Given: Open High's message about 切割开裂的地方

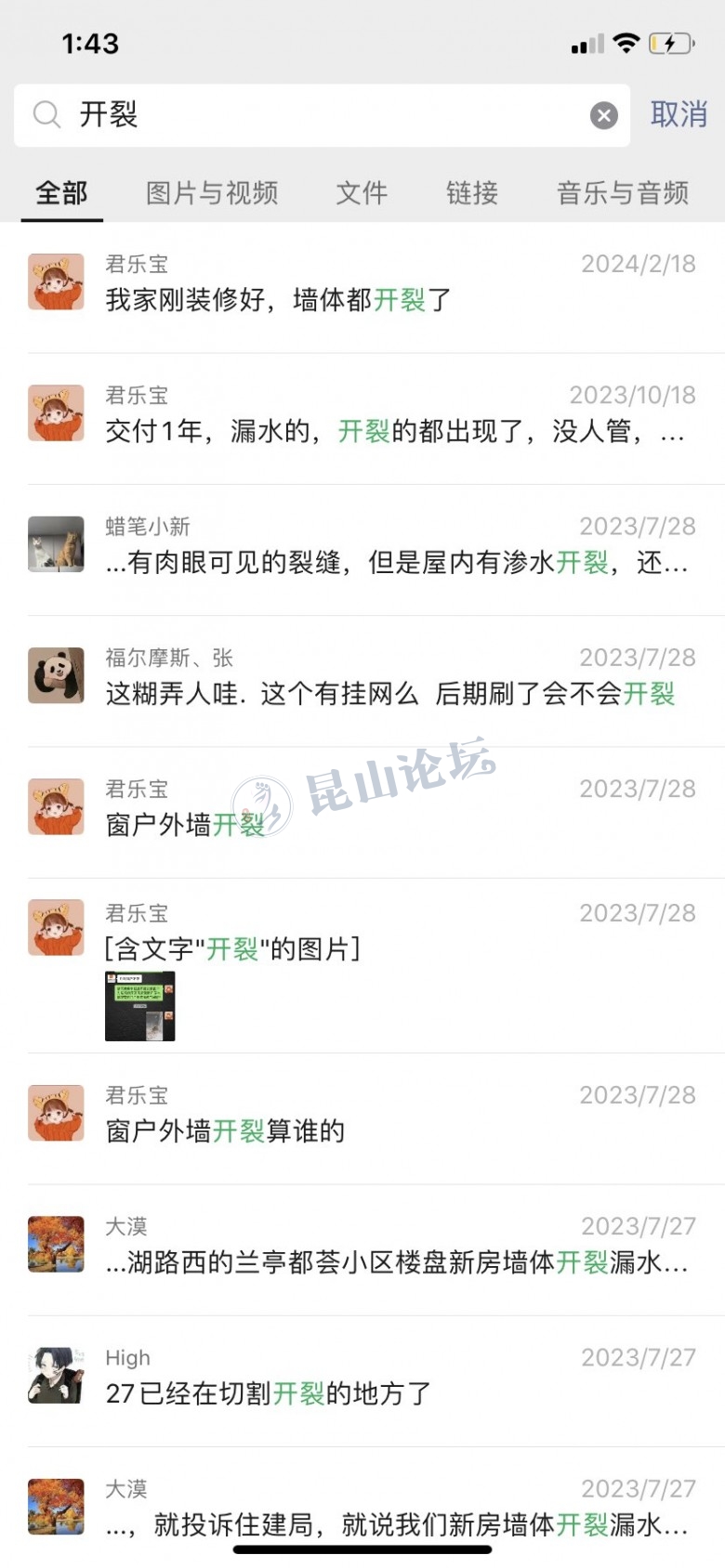Looking at the screenshot, I should pos(372,1379).
